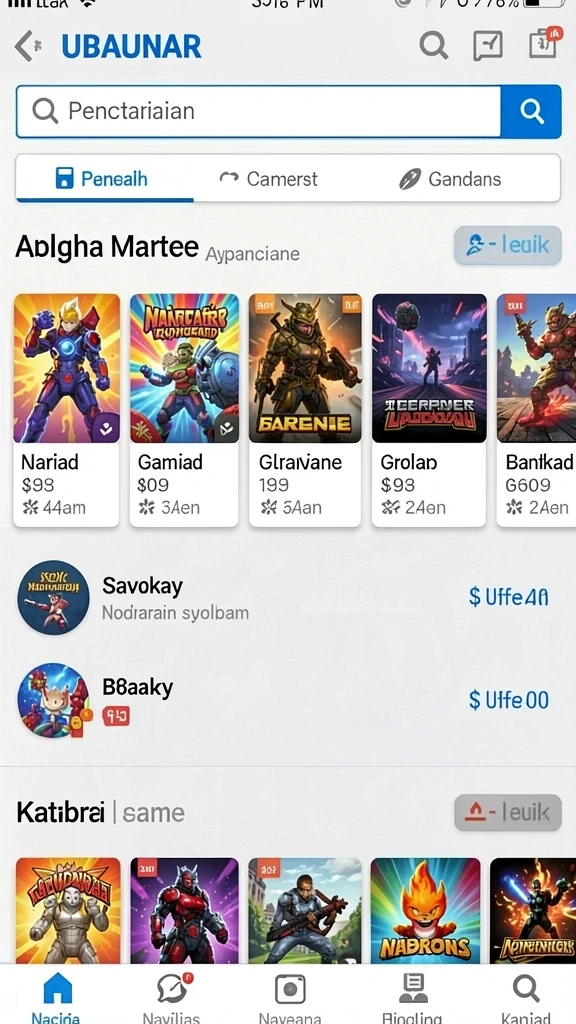
Task: Open the cart icon with red badge
Action: [544, 44]
